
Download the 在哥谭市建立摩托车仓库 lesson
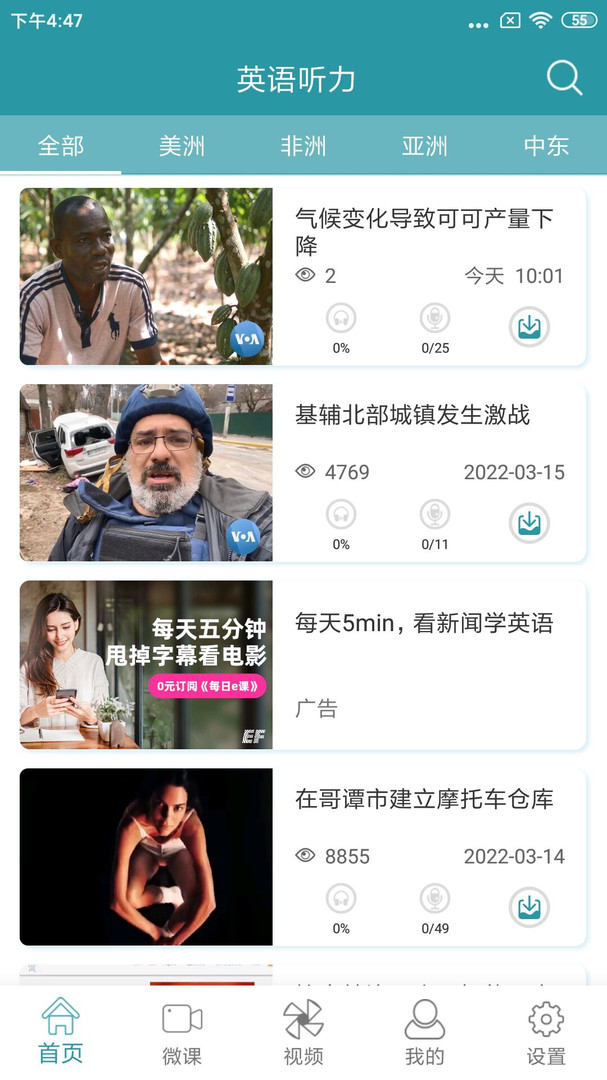(x=529, y=907)
